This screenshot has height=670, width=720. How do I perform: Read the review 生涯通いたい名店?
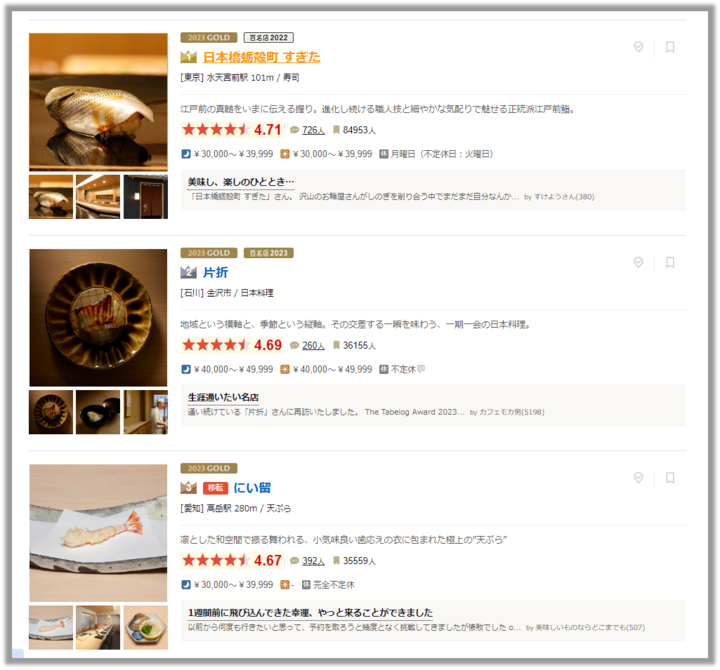(230, 397)
